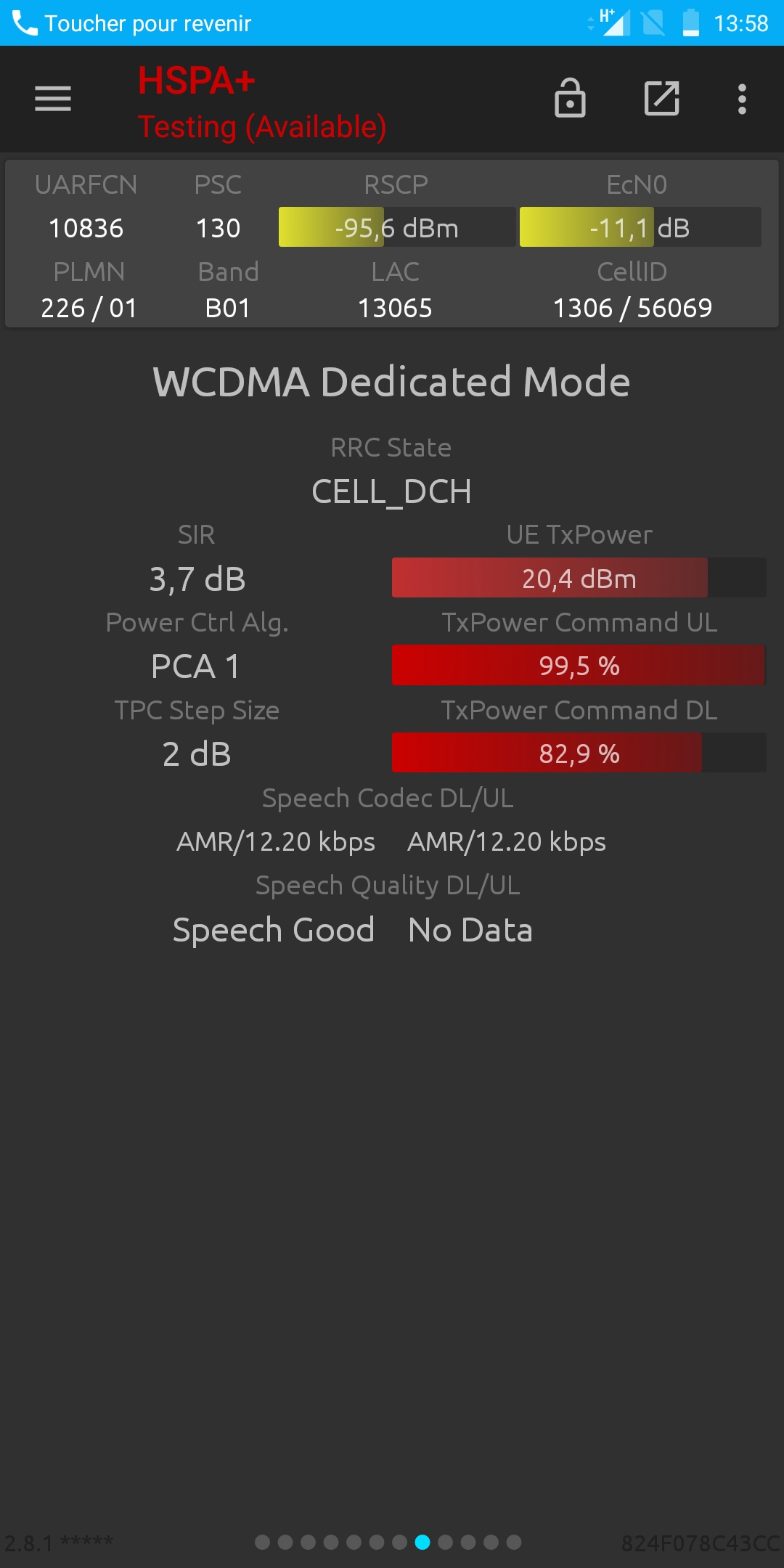Tap the open-in-new export icon
Image resolution: width=784 pixels, height=1568 pixels.
[x=662, y=99]
